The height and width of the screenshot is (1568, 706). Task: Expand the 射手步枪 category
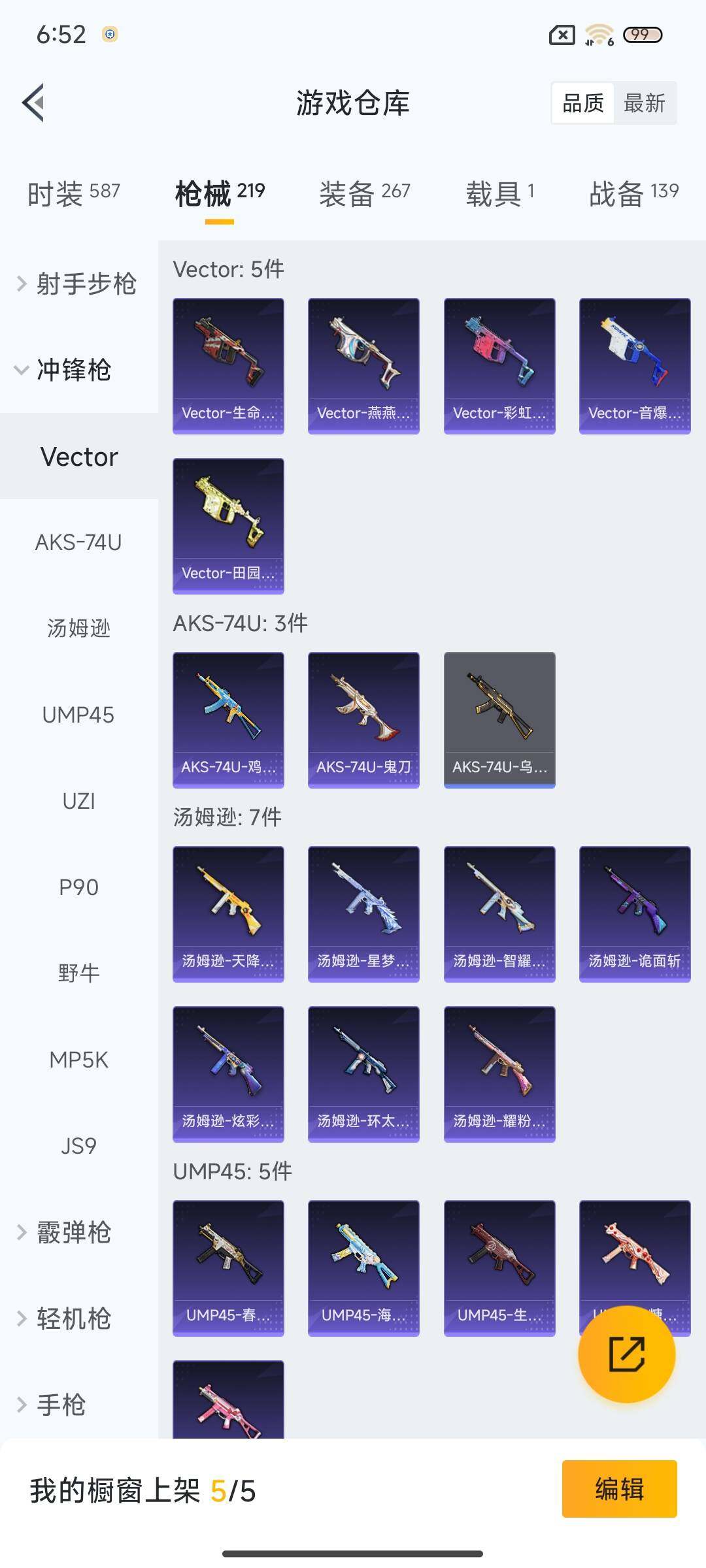[78, 284]
